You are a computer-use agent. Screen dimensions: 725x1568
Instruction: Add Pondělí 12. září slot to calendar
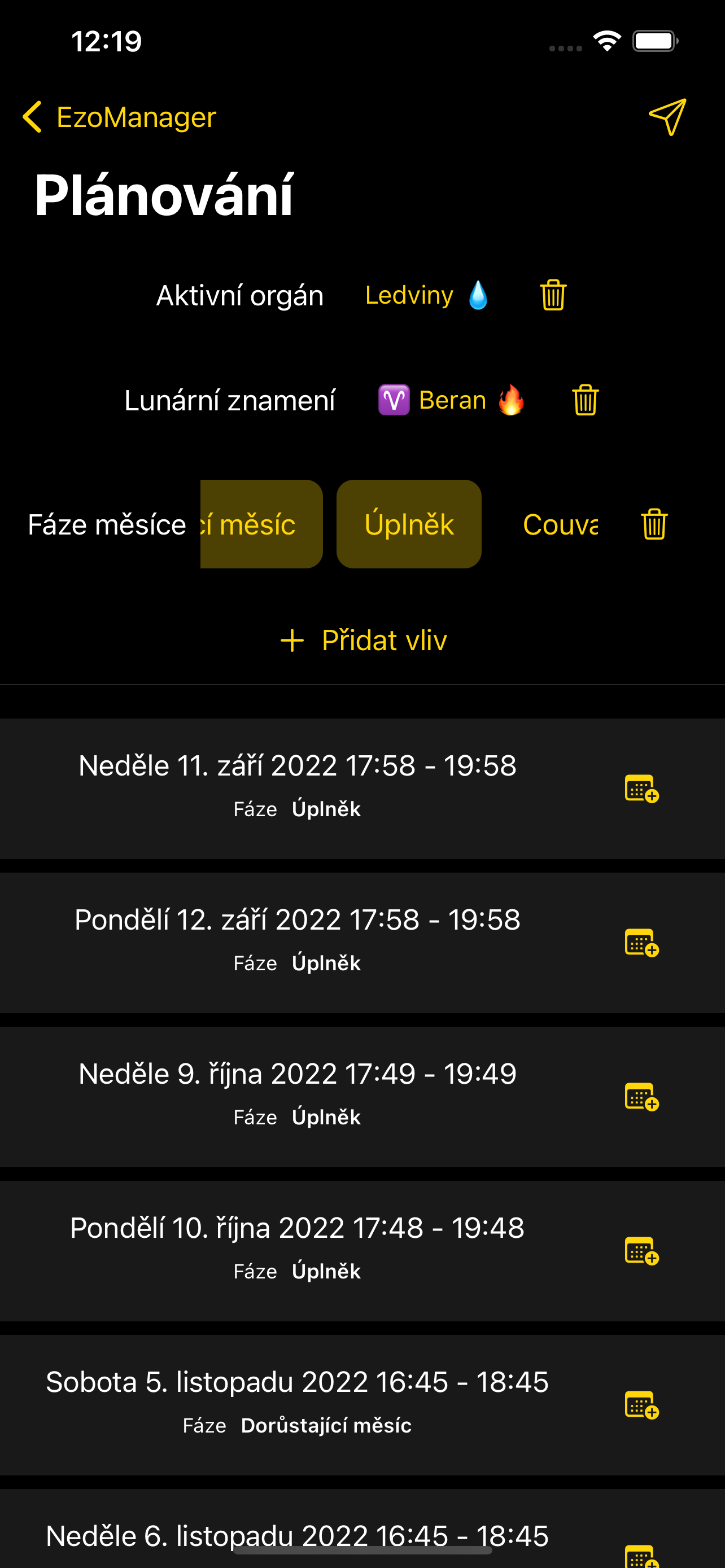tap(641, 943)
